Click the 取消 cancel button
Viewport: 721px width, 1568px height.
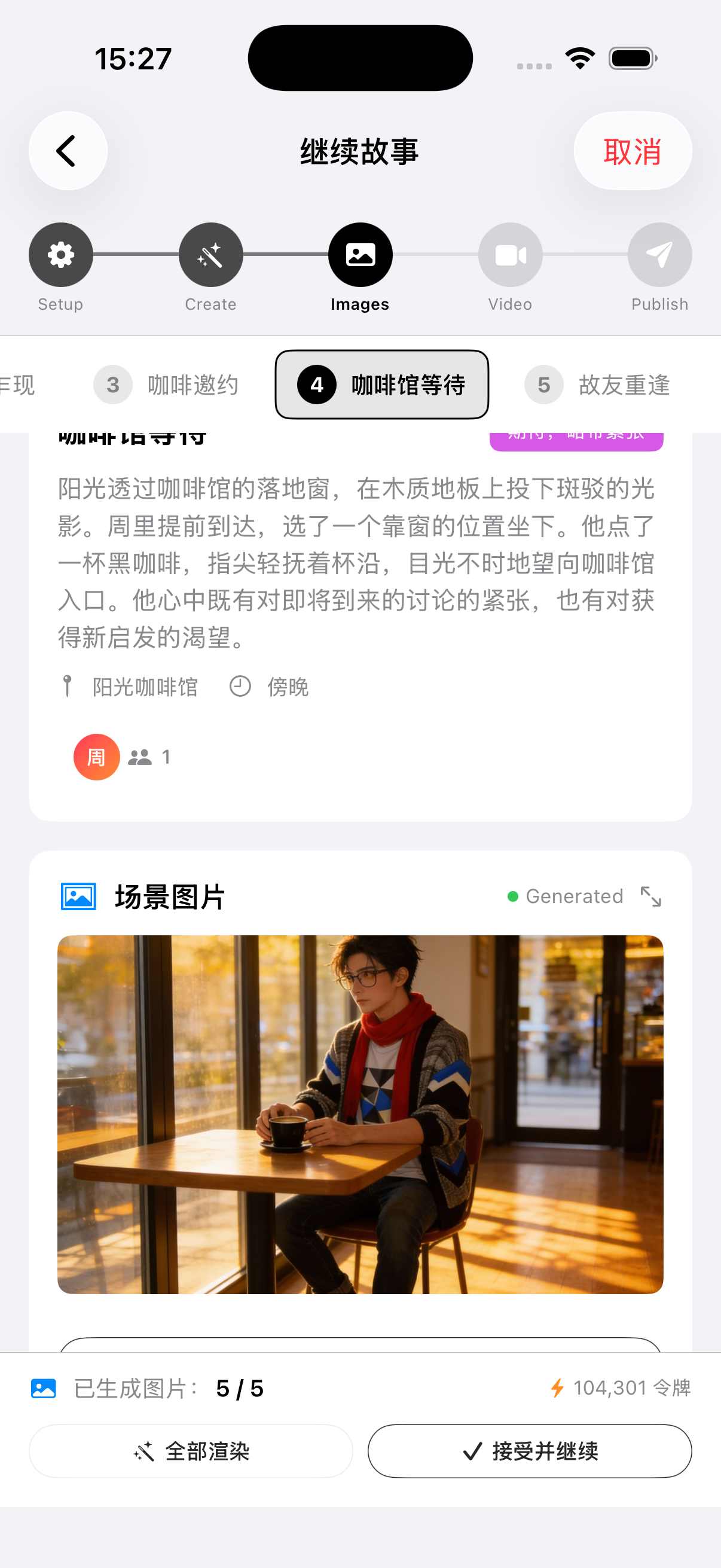632,151
